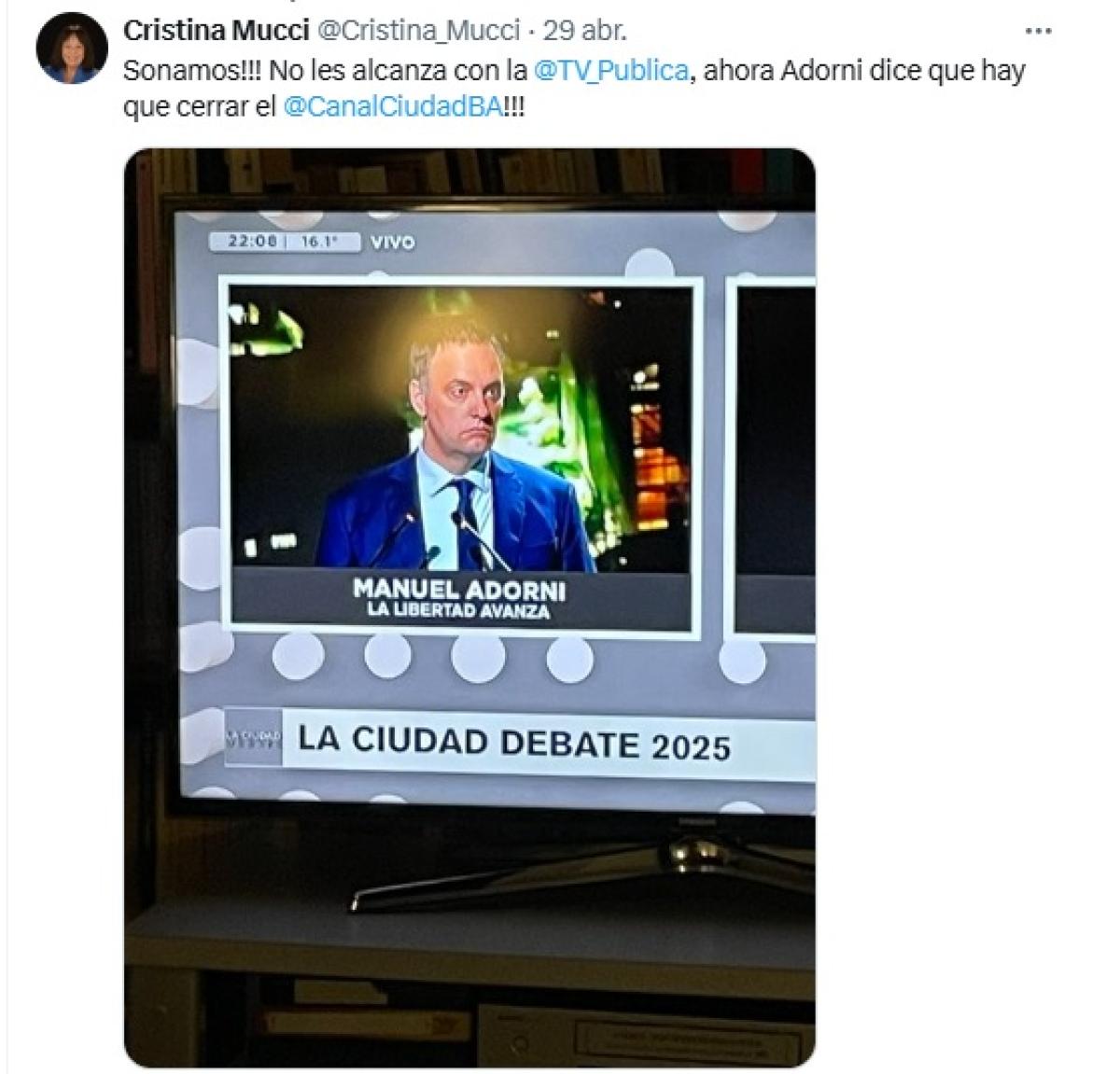View the attached TV debate photo
Screen dimensions: 1120x1074
click(x=469, y=607)
